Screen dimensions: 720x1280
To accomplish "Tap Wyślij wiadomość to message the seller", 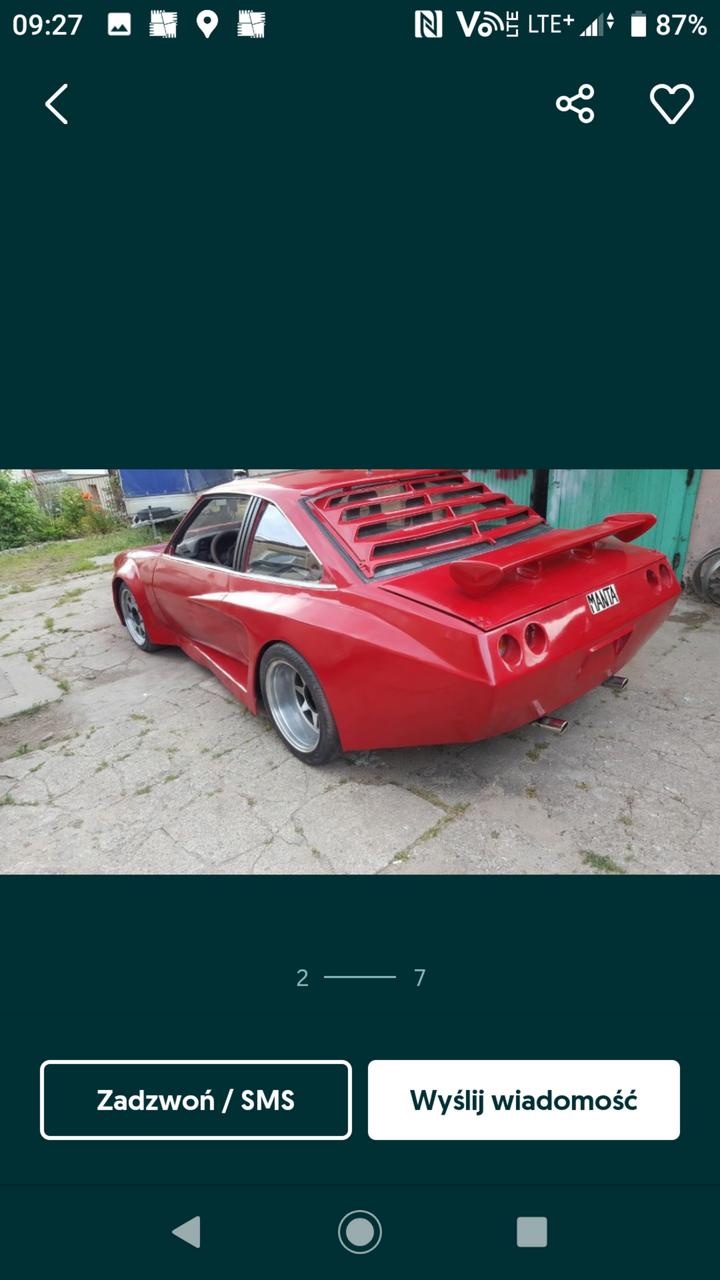I will click(524, 1100).
